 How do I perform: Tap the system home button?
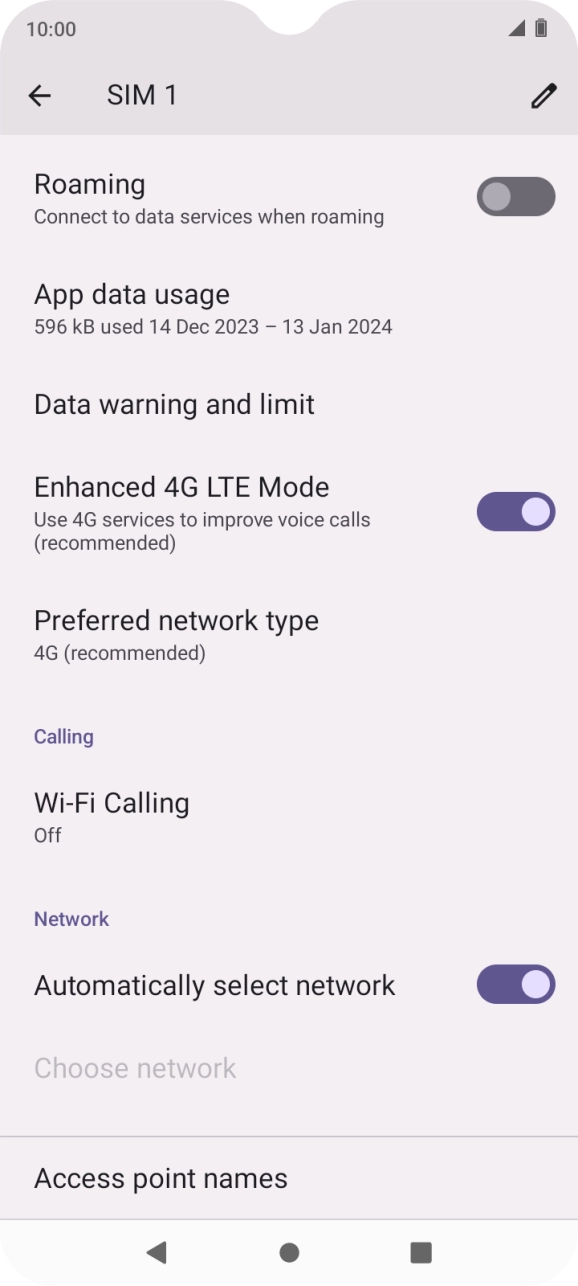click(289, 1252)
